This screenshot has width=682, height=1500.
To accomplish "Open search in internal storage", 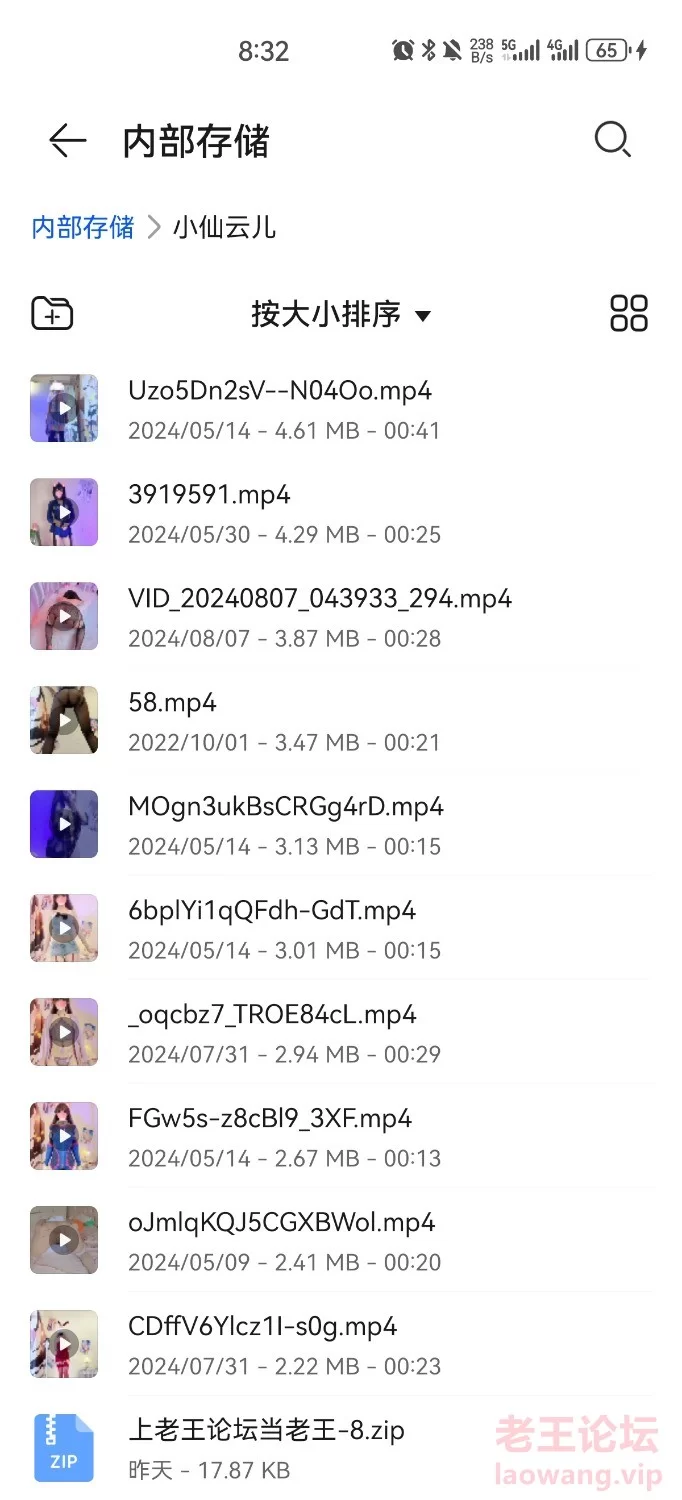I will 612,140.
